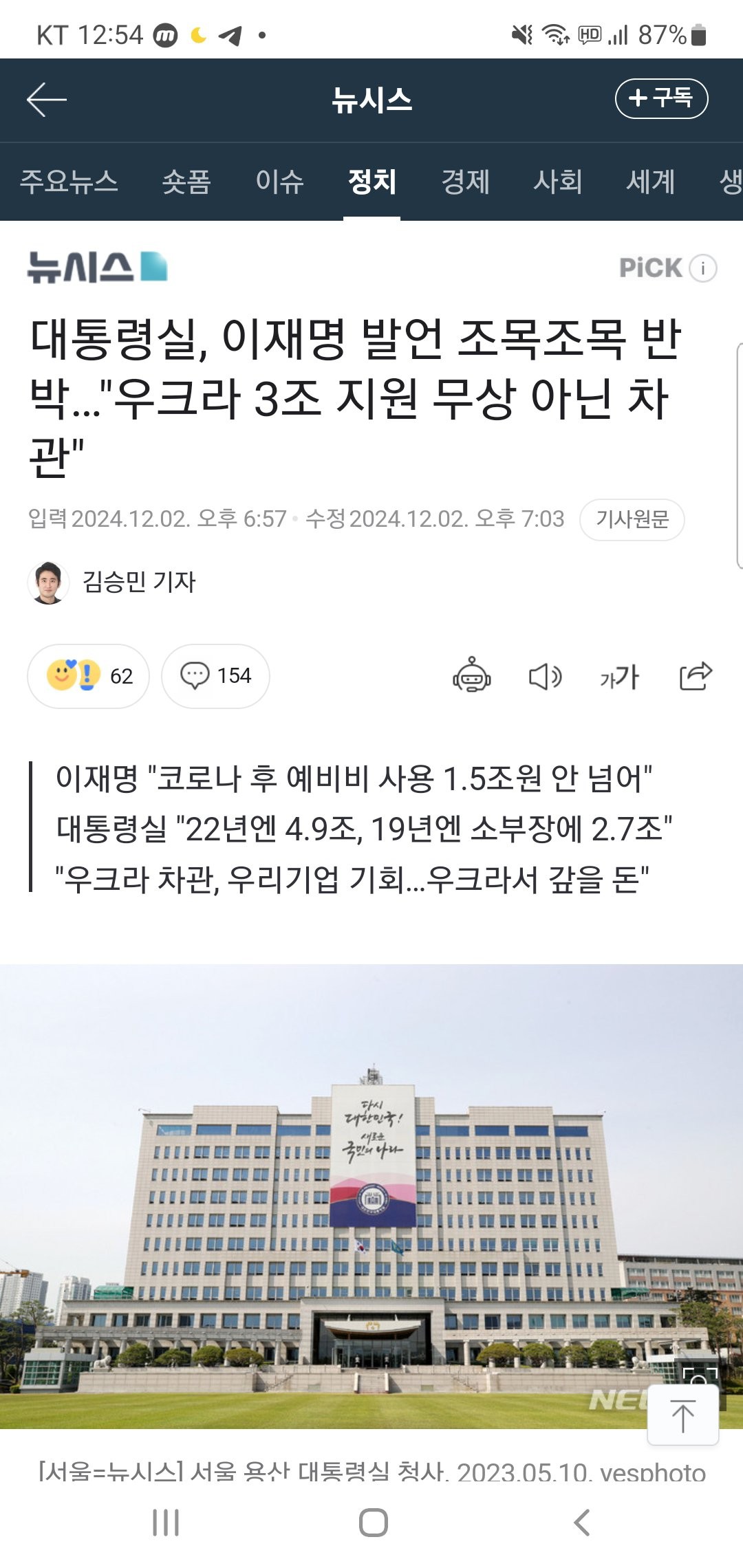Open the 사회 tab

tap(558, 182)
